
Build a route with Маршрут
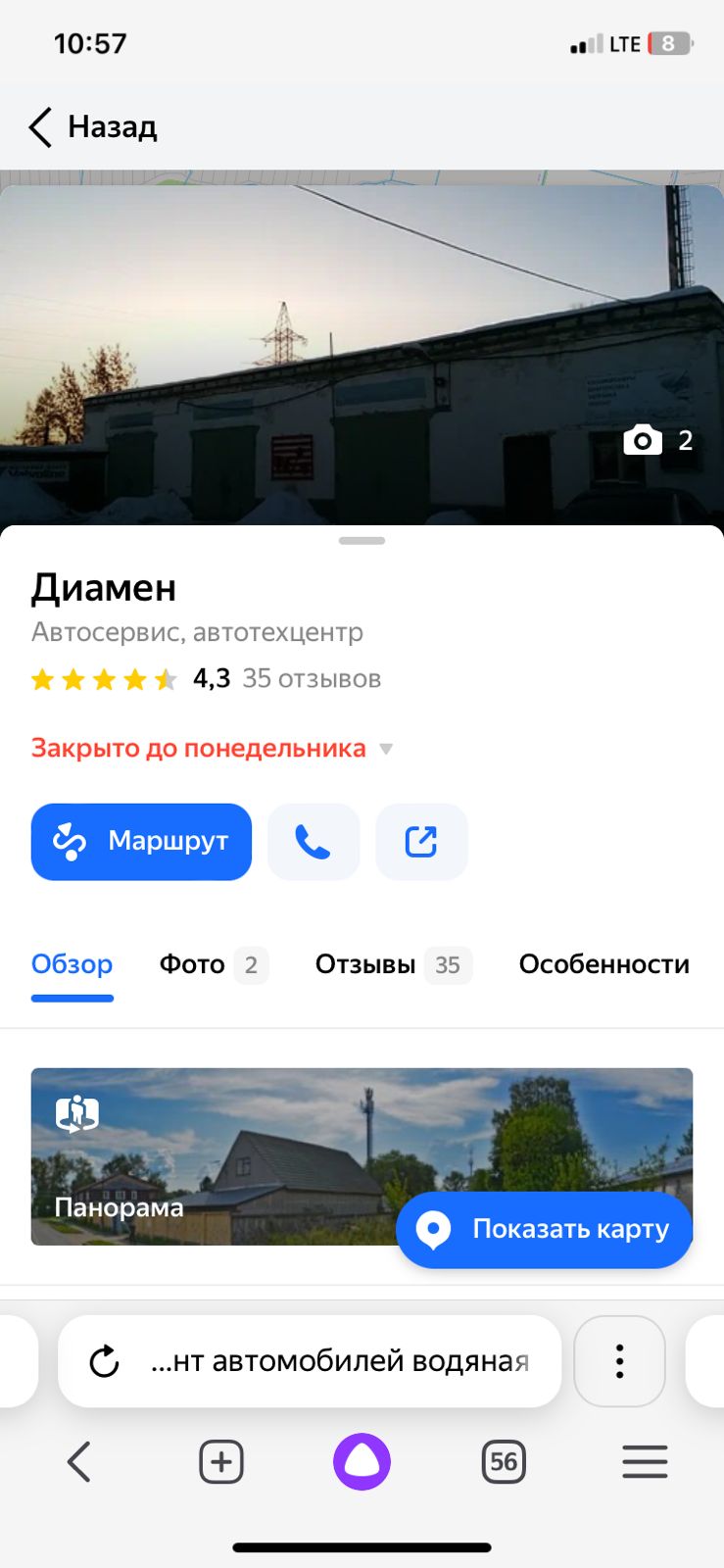pos(141,842)
